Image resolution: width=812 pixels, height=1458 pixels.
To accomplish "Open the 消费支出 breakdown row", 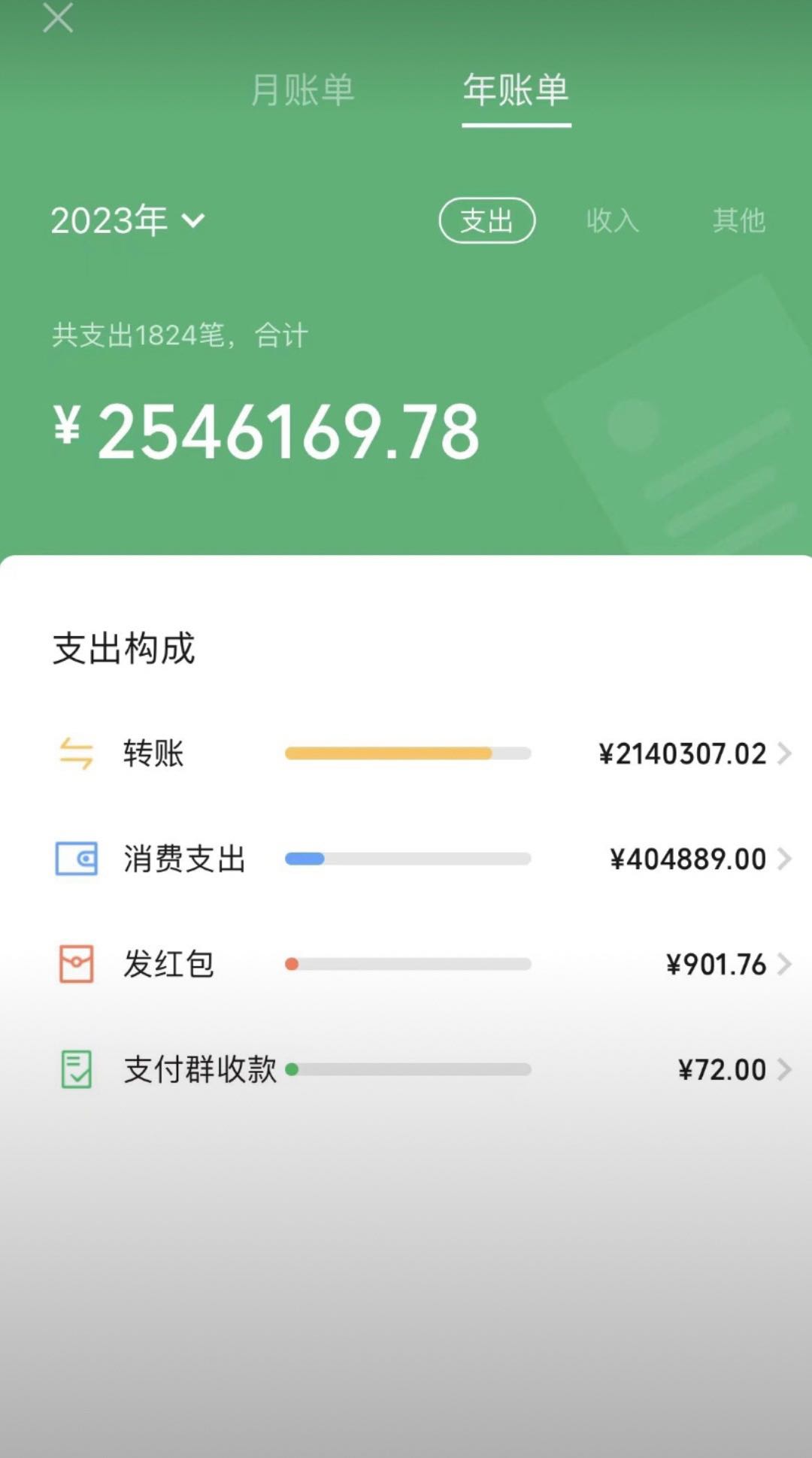I will [x=406, y=859].
